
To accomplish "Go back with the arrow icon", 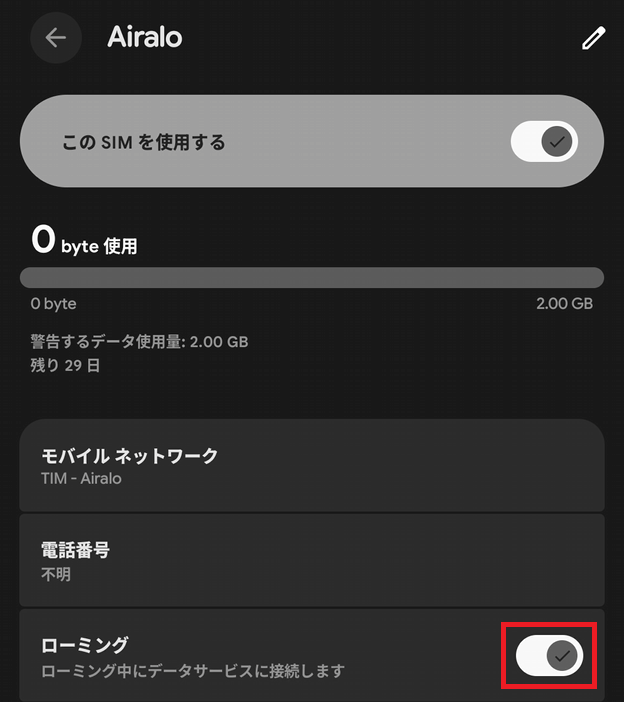I will click(x=55, y=38).
